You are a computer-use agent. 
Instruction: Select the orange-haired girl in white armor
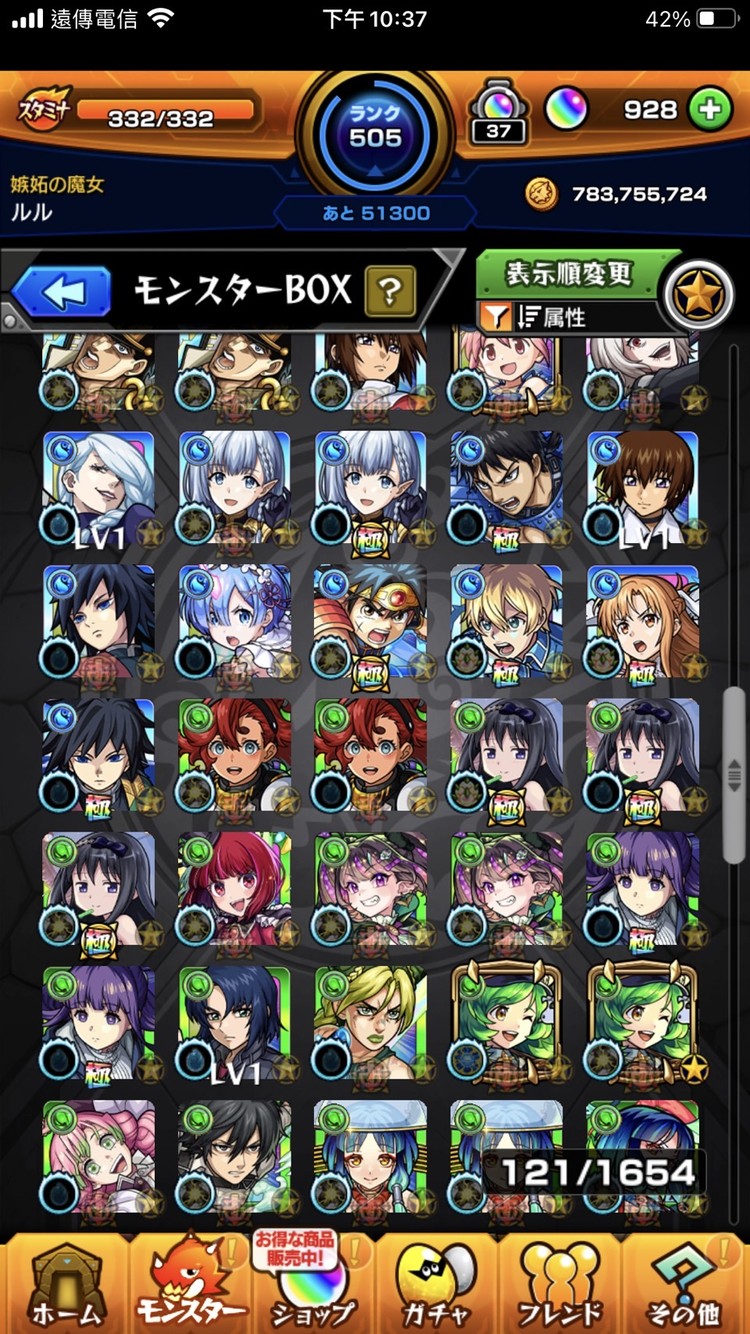tap(642, 620)
